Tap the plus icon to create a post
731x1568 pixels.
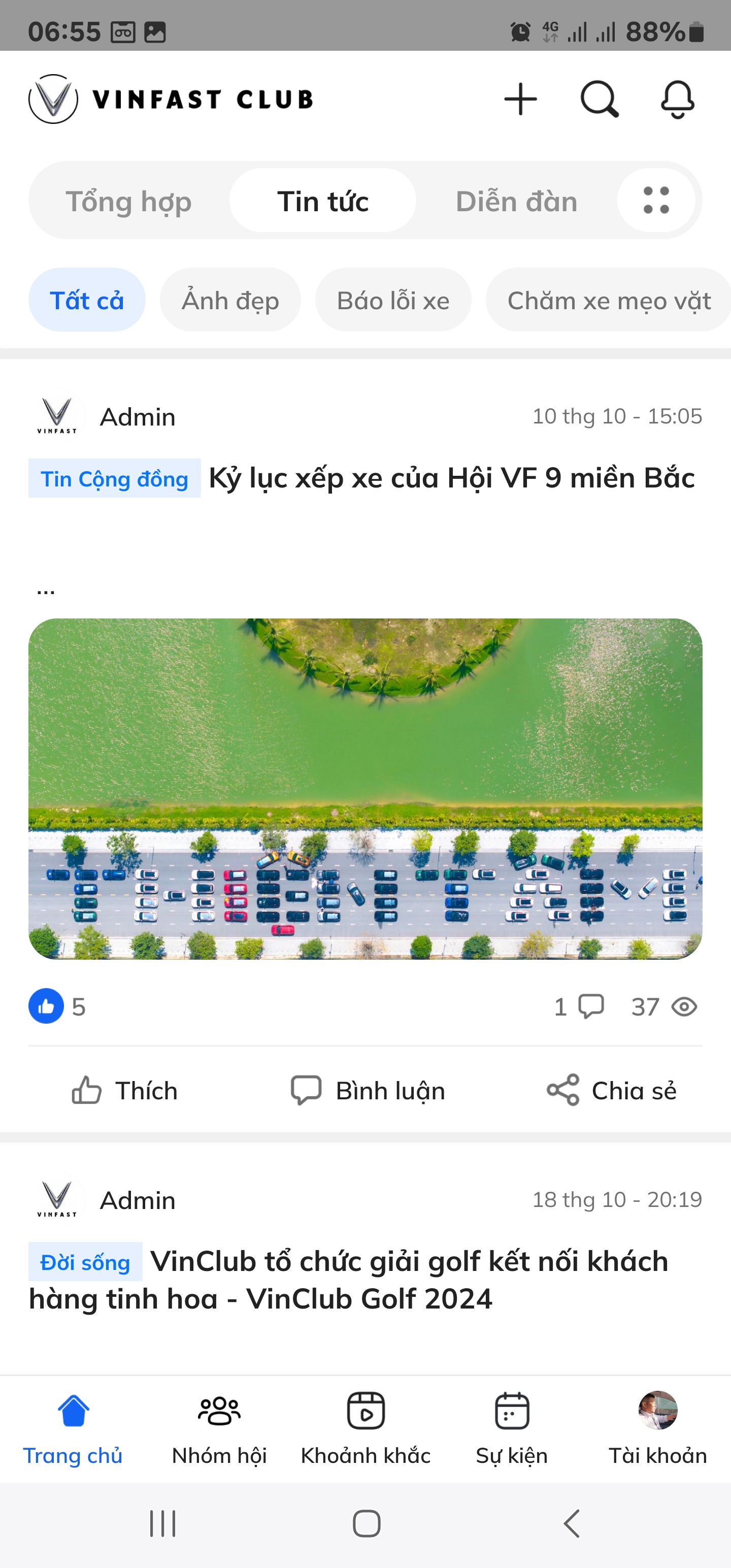[x=520, y=99]
